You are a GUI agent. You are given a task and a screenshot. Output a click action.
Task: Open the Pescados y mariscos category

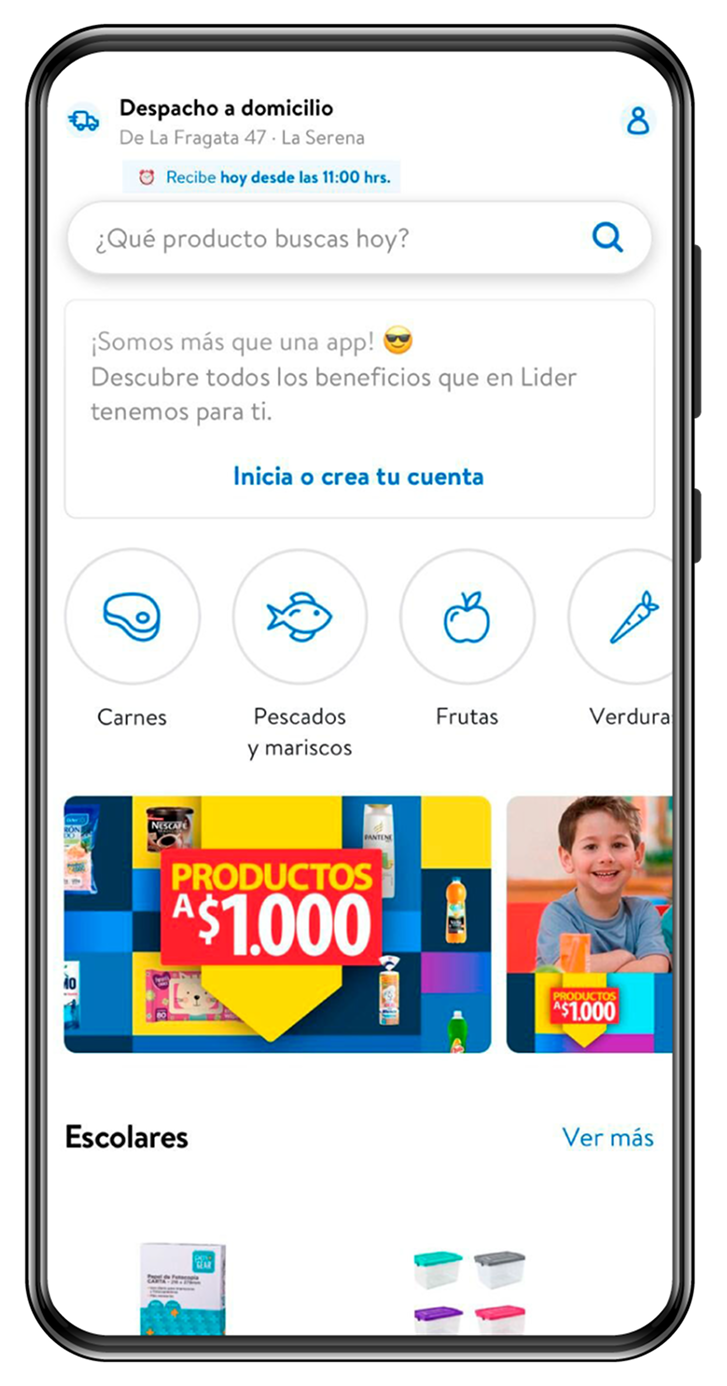pyautogui.click(x=300, y=617)
